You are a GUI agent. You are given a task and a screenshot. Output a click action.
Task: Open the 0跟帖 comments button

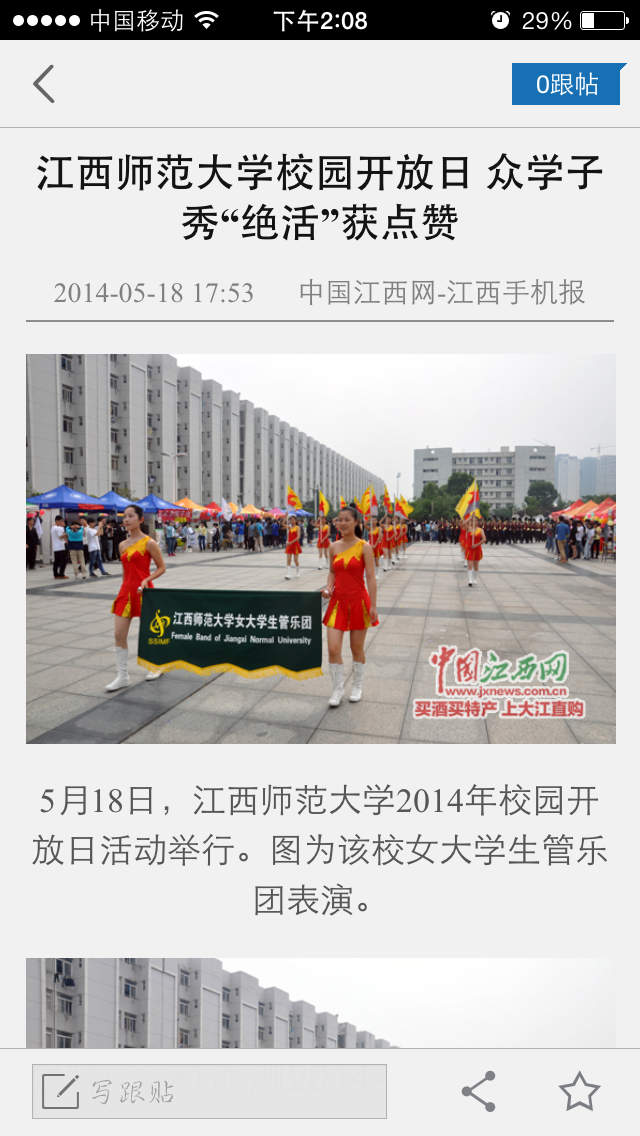567,85
